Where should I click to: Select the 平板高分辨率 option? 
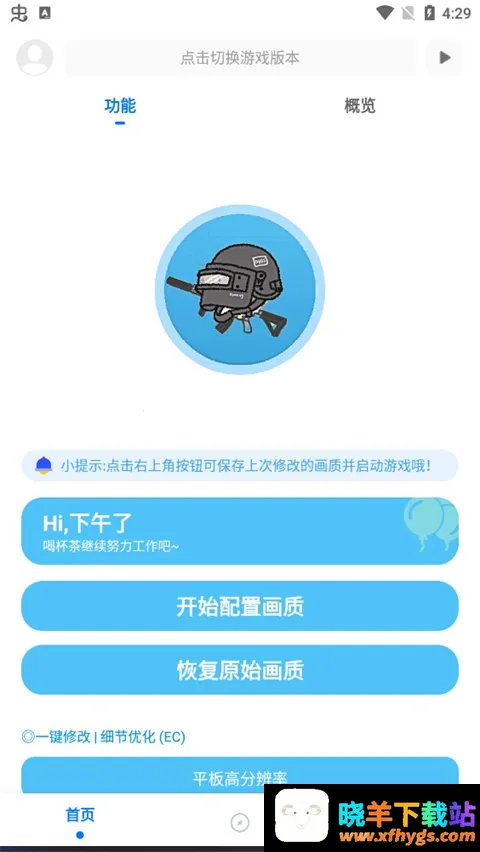pos(240,775)
